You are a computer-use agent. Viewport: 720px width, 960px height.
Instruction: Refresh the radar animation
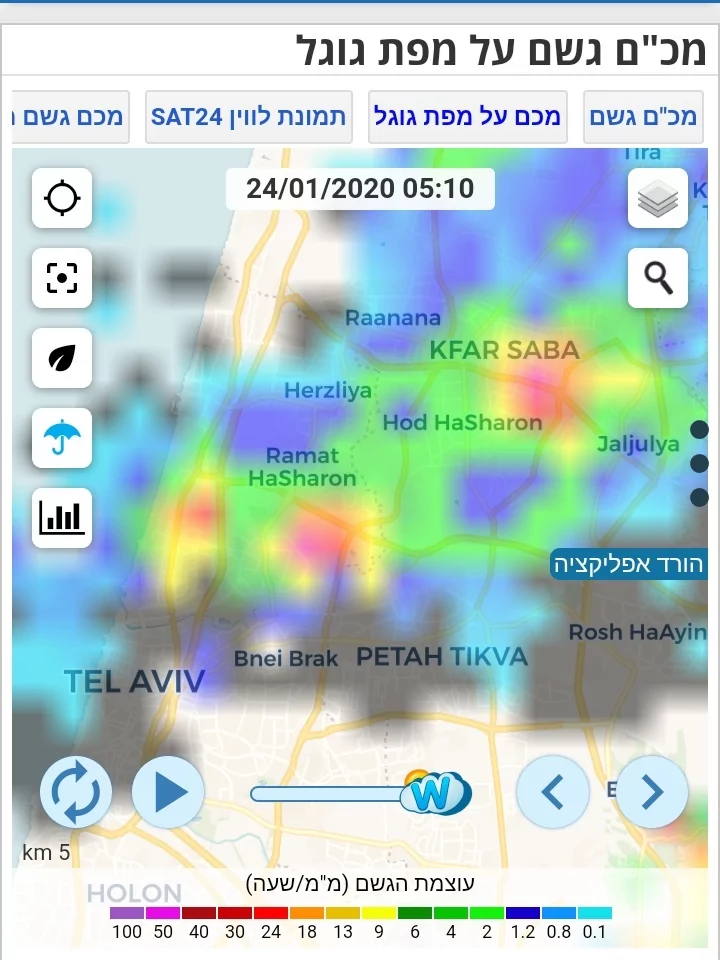(76, 793)
